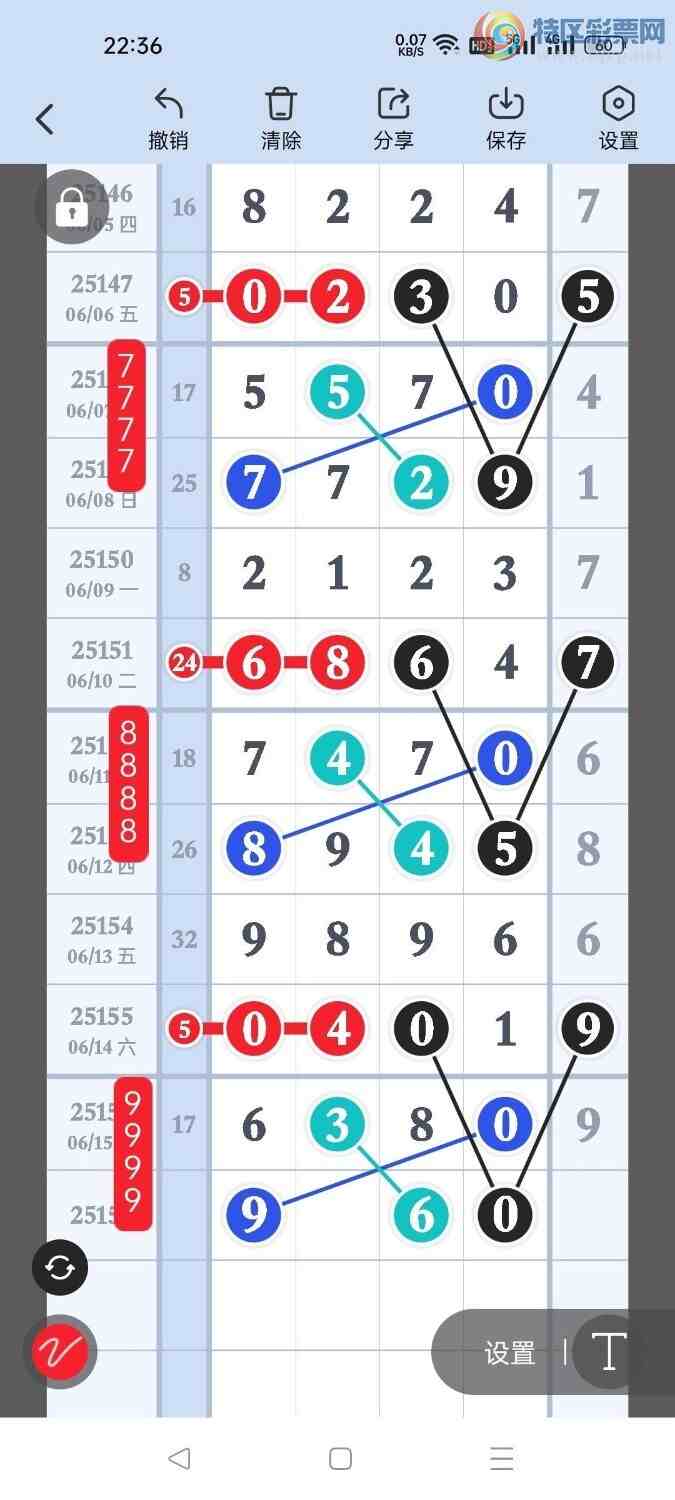
Task: Tap the system home navigation button
Action: click(x=340, y=1458)
